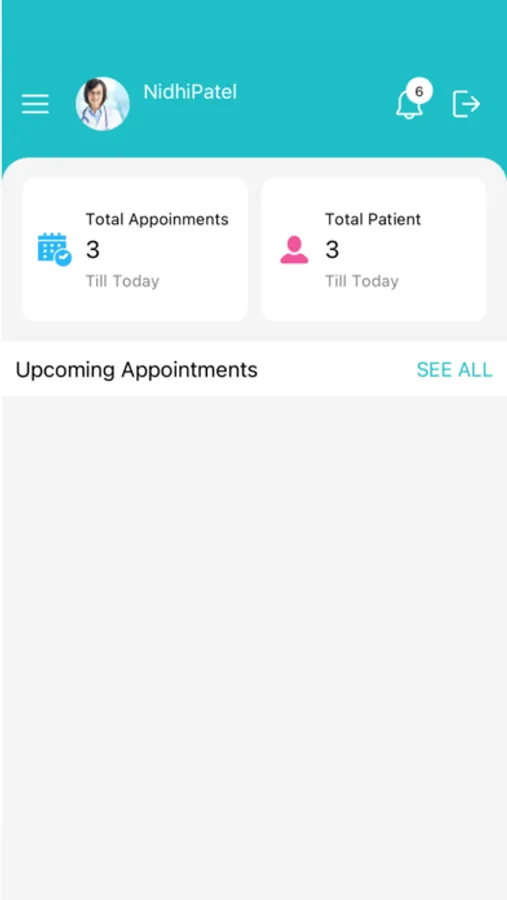Open the hamburger drawer menu
507x900 pixels.
pyautogui.click(x=35, y=104)
